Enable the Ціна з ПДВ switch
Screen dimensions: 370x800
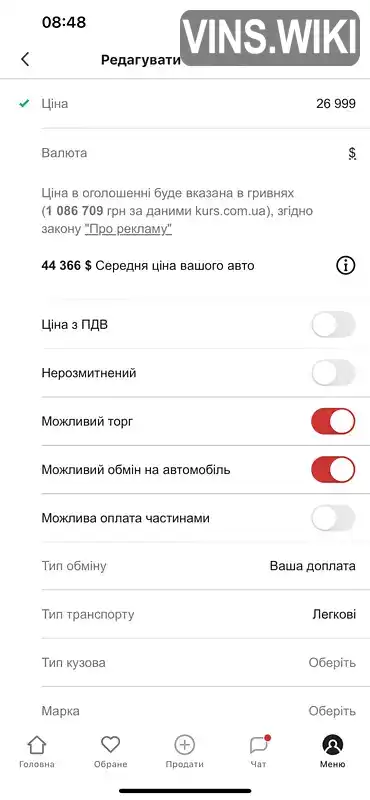click(x=333, y=324)
